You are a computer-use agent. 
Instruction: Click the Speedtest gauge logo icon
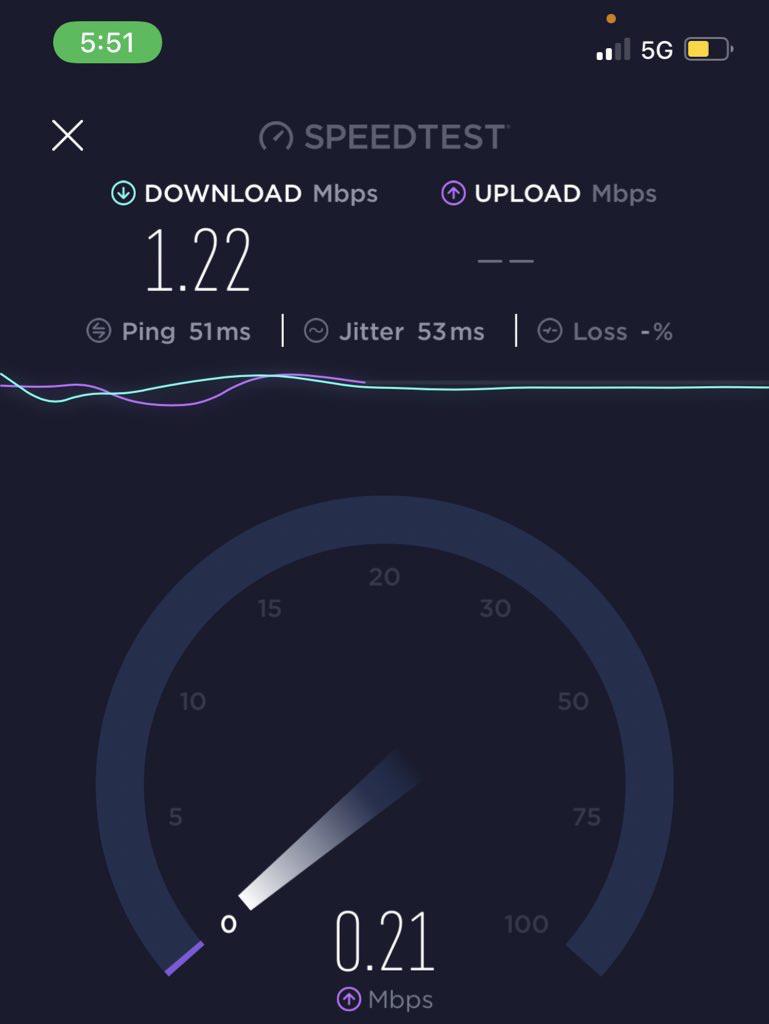[x=275, y=137]
